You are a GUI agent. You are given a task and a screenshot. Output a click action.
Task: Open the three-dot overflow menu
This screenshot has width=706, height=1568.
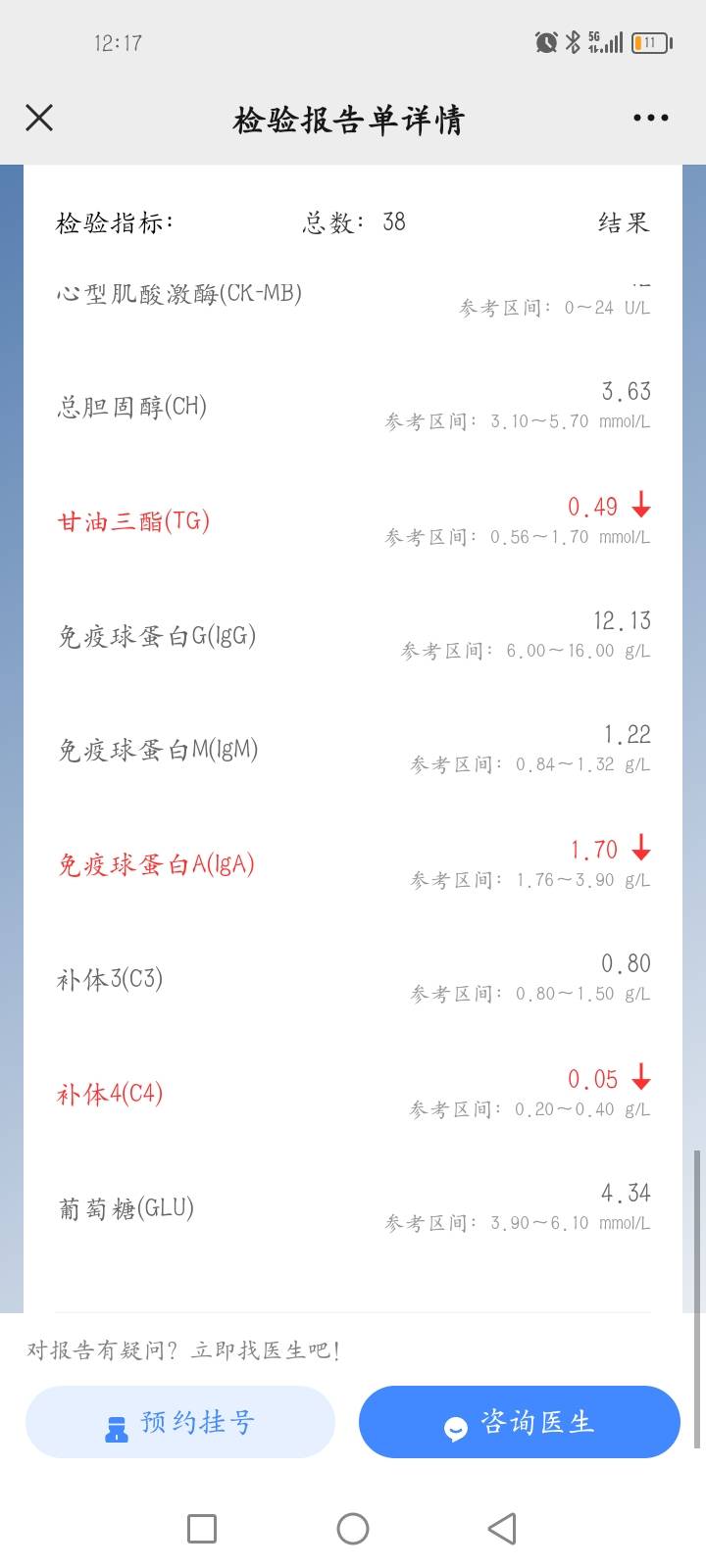650,118
